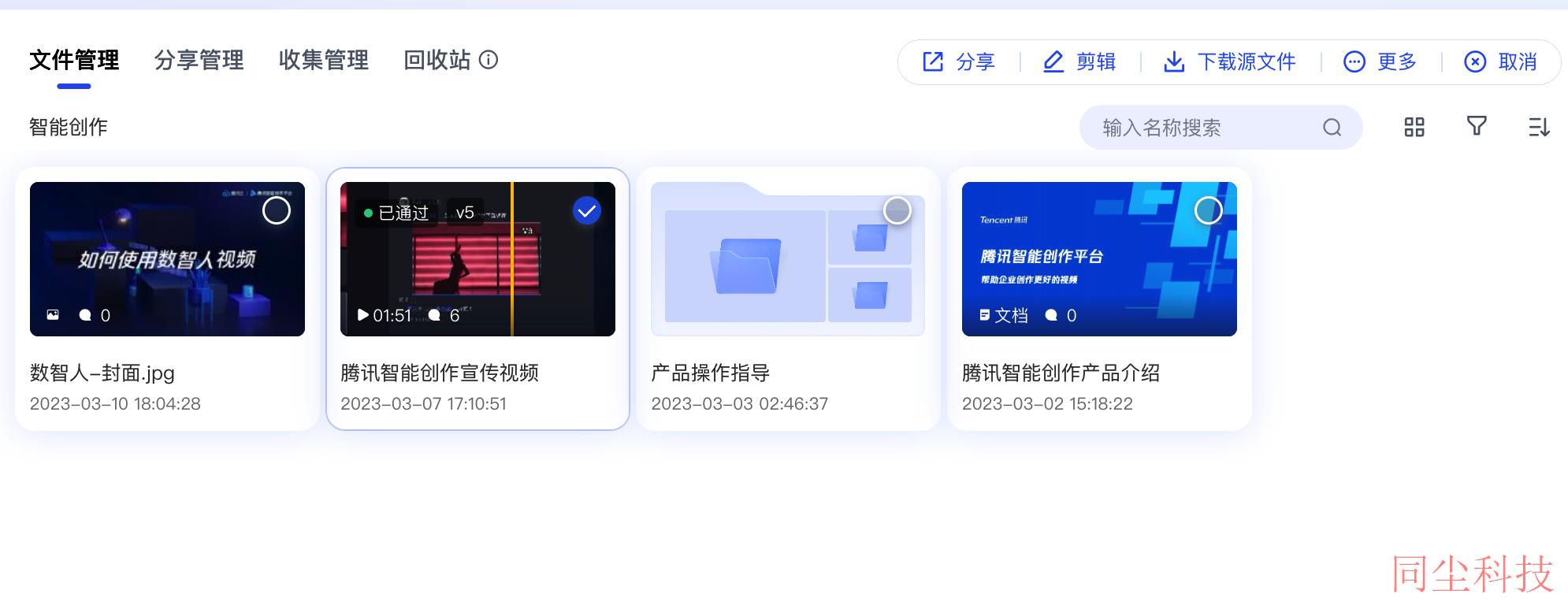The image size is (1568, 605).
Task: Open the 智能创作 breadcrumb
Action: (69, 127)
